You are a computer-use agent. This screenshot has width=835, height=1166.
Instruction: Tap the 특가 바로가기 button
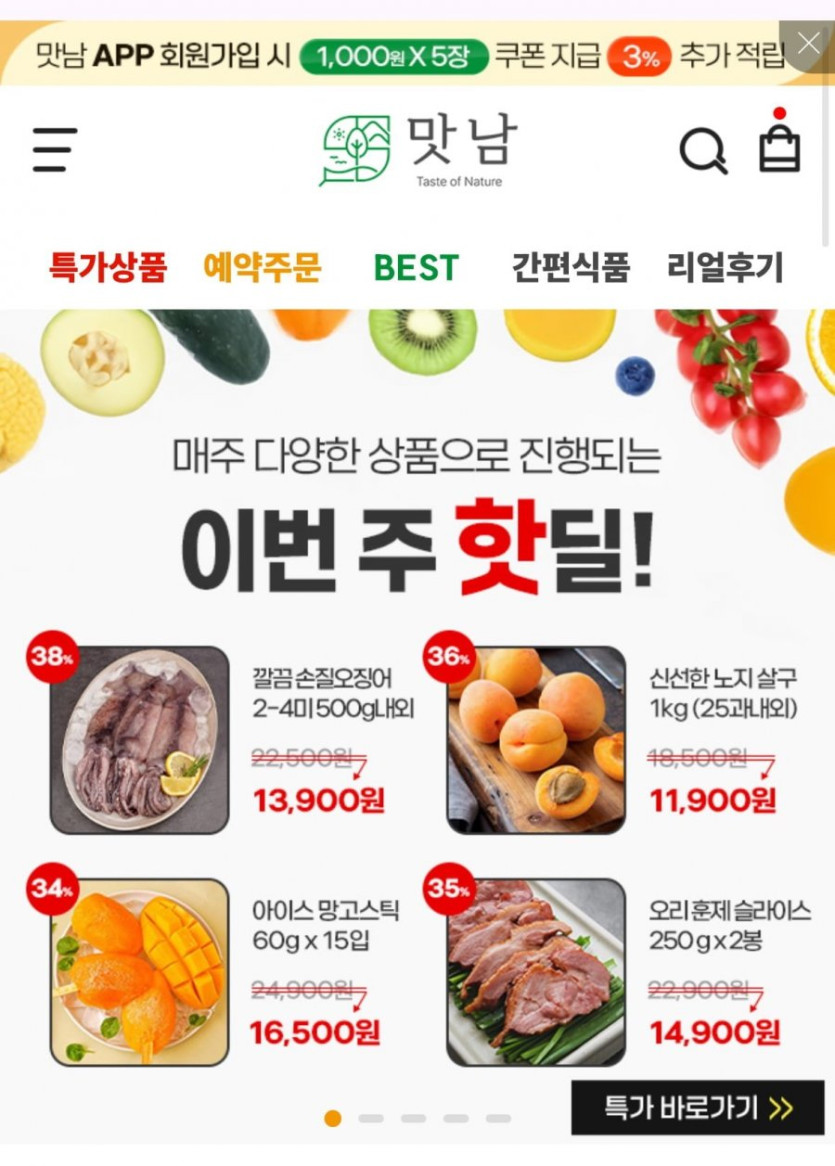pyautogui.click(x=698, y=1108)
